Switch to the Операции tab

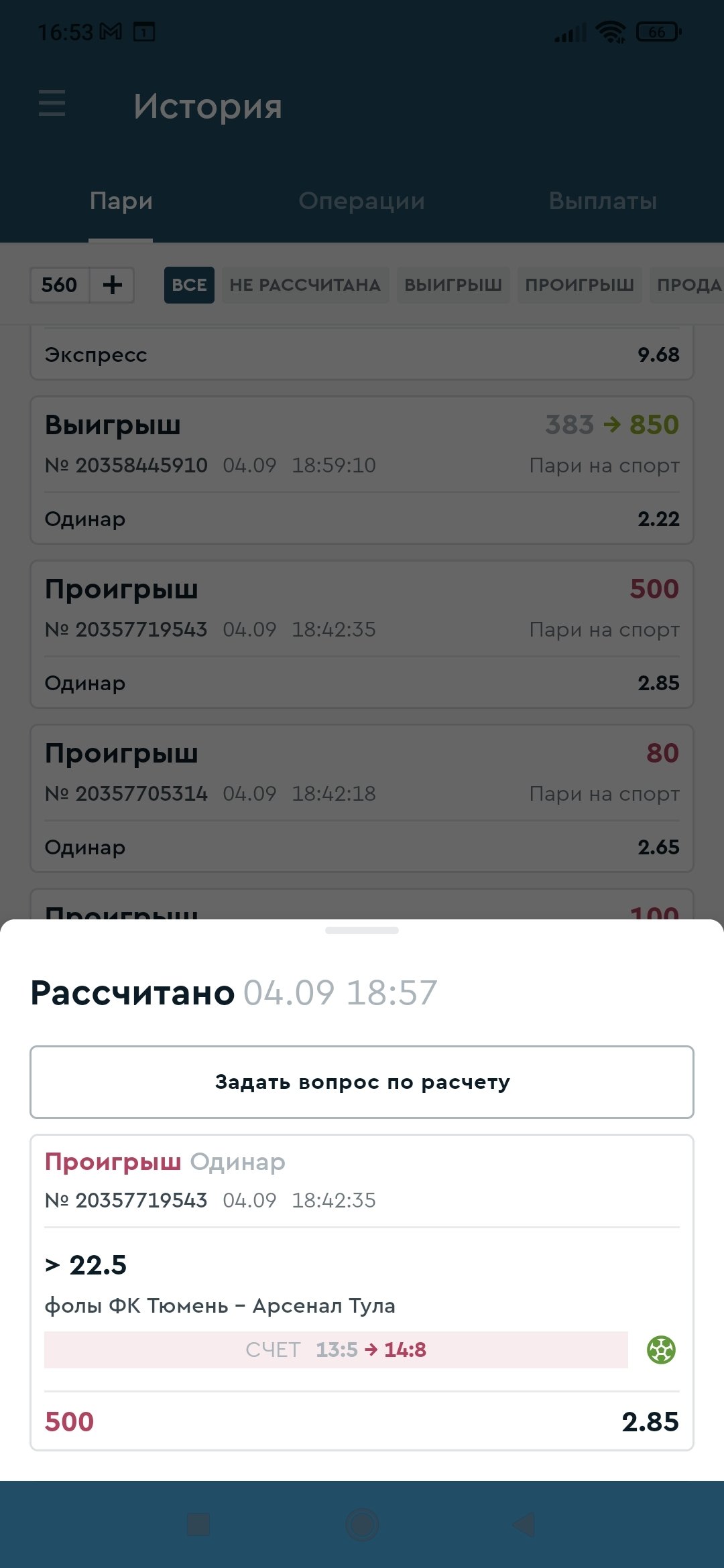[x=362, y=201]
